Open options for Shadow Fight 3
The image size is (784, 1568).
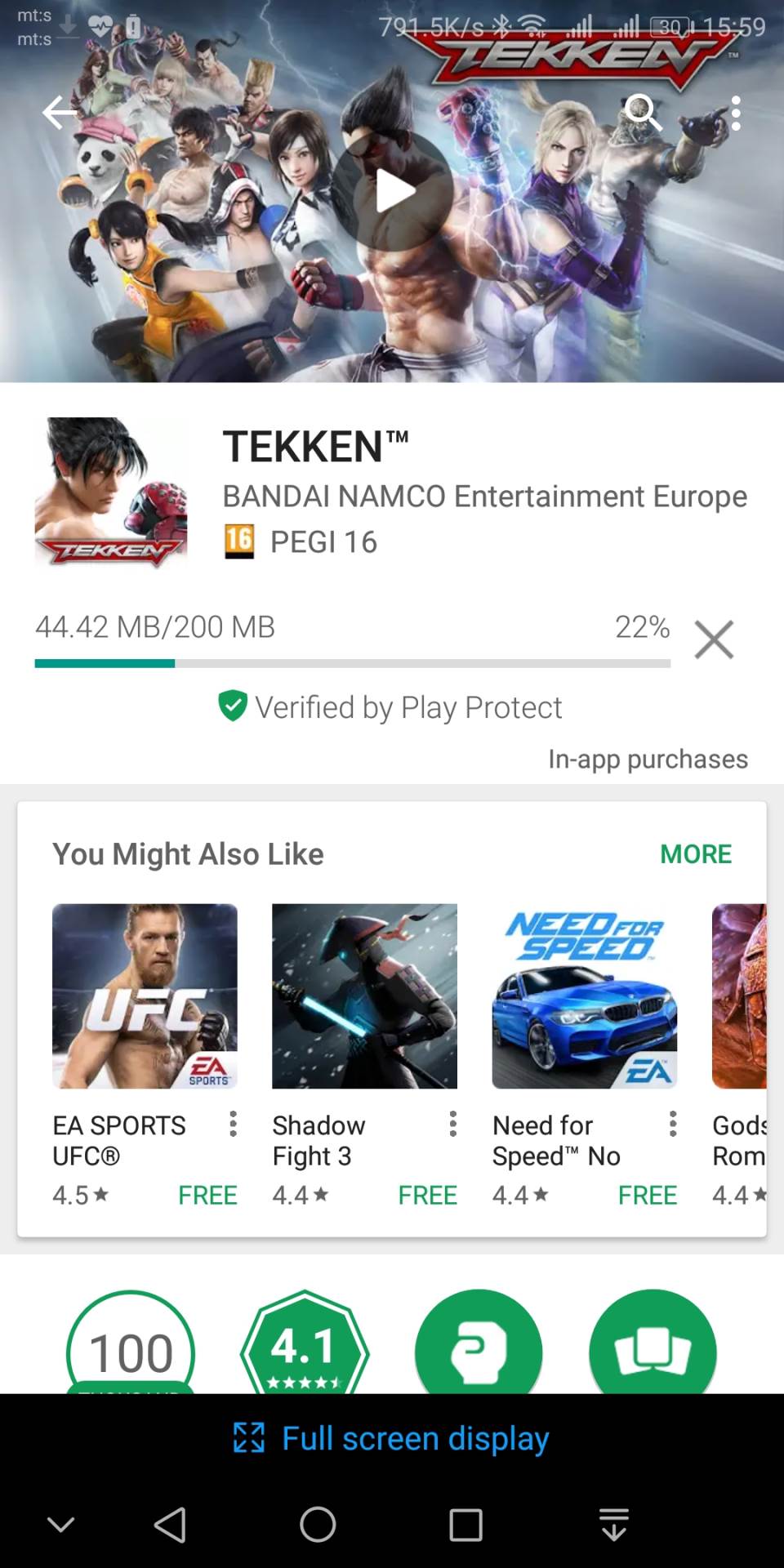coord(452,1125)
